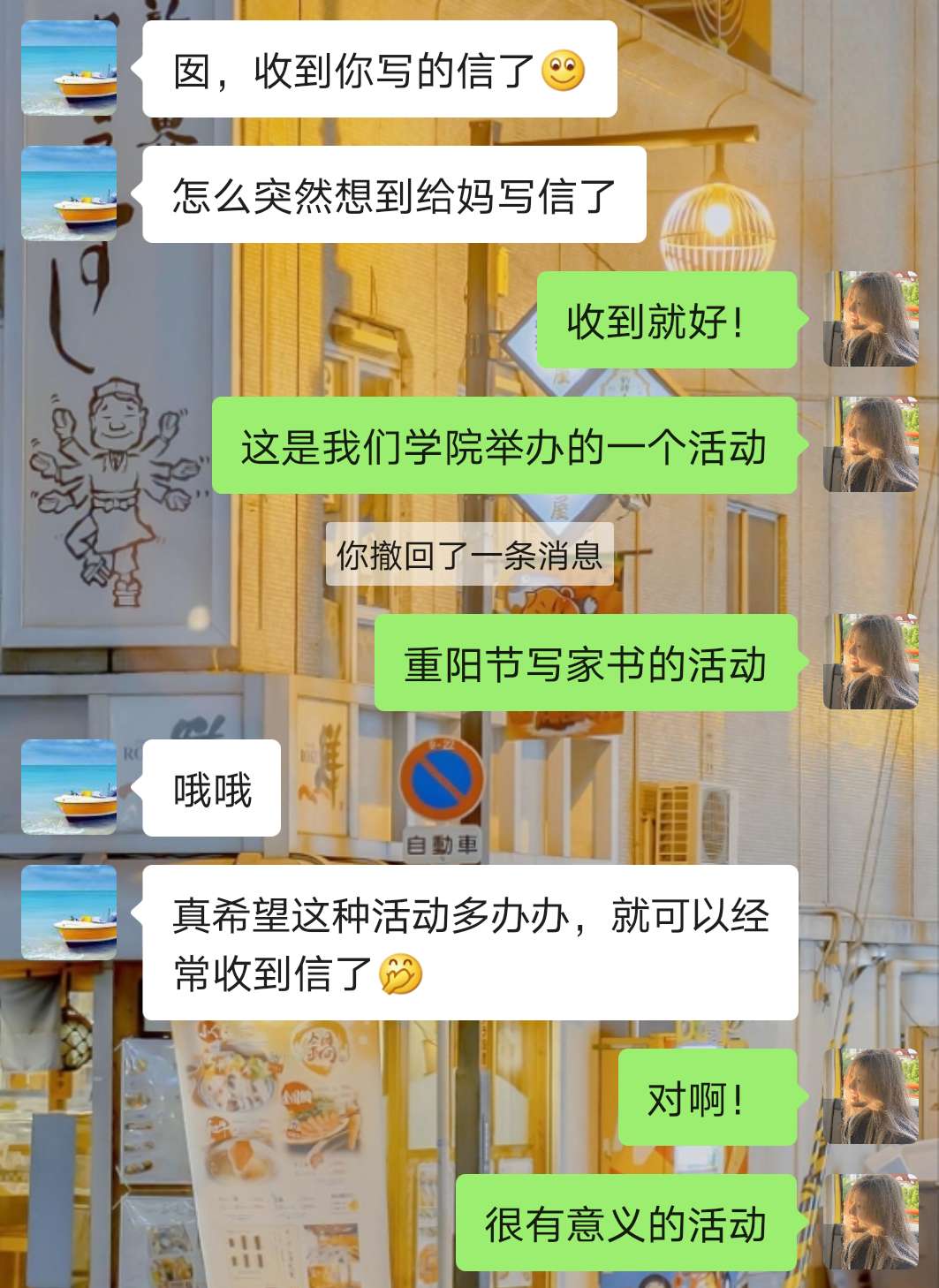The width and height of the screenshot is (939, 1288).
Task: Tap mom's avatar next to '怎么突然想到给妈写信了'
Action: point(69,194)
